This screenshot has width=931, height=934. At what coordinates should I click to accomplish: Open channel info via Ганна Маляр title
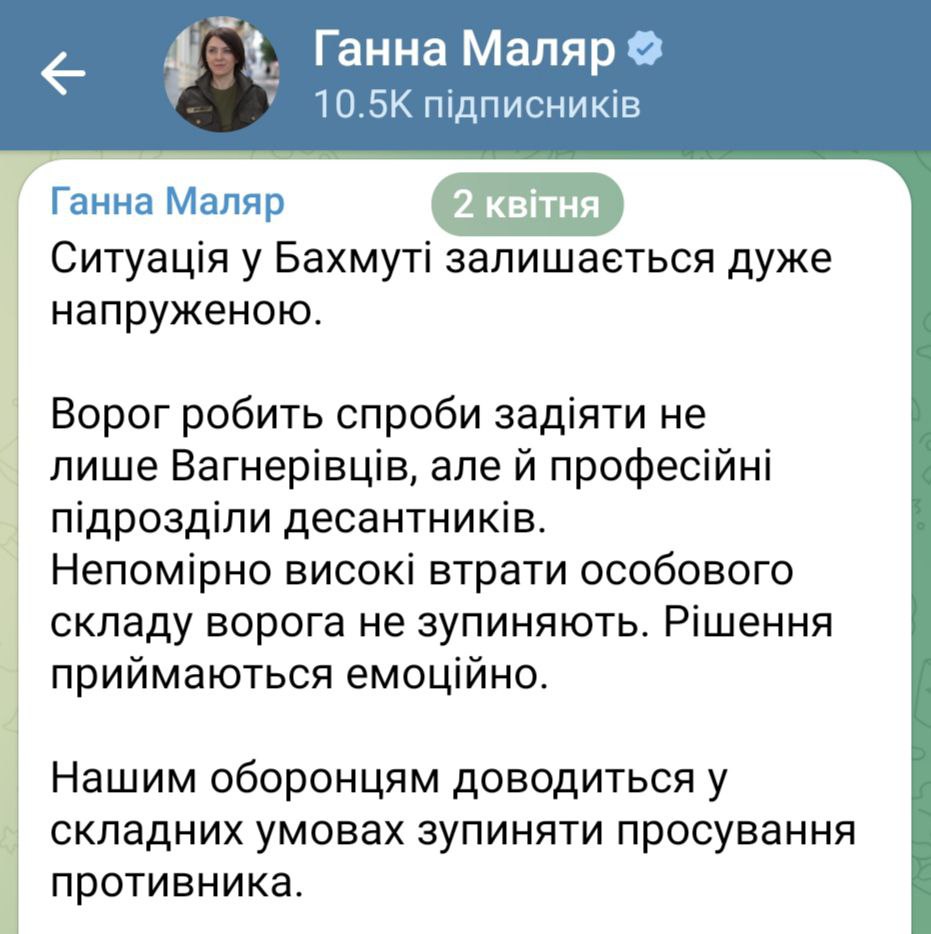(x=464, y=49)
